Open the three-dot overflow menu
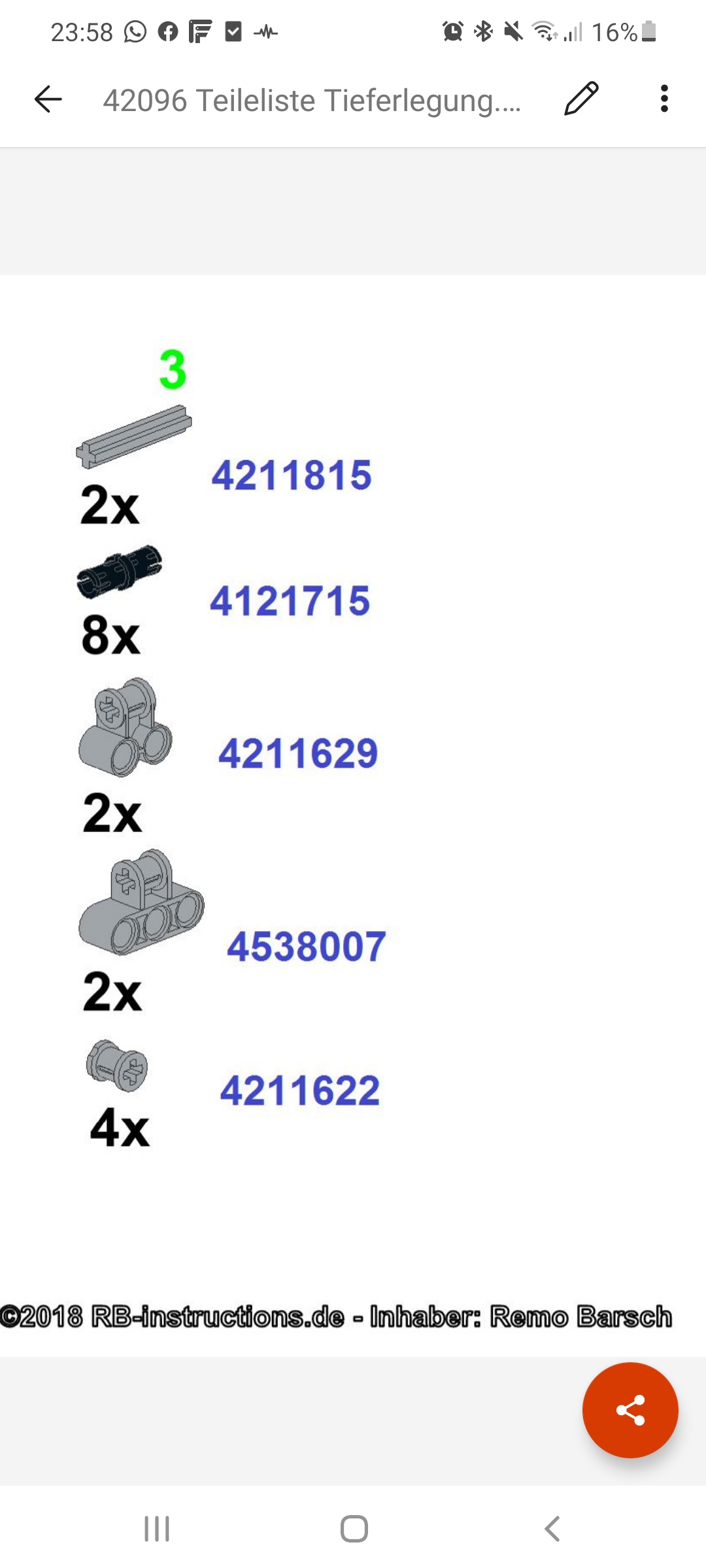This screenshot has width=706, height=1568. [x=664, y=99]
